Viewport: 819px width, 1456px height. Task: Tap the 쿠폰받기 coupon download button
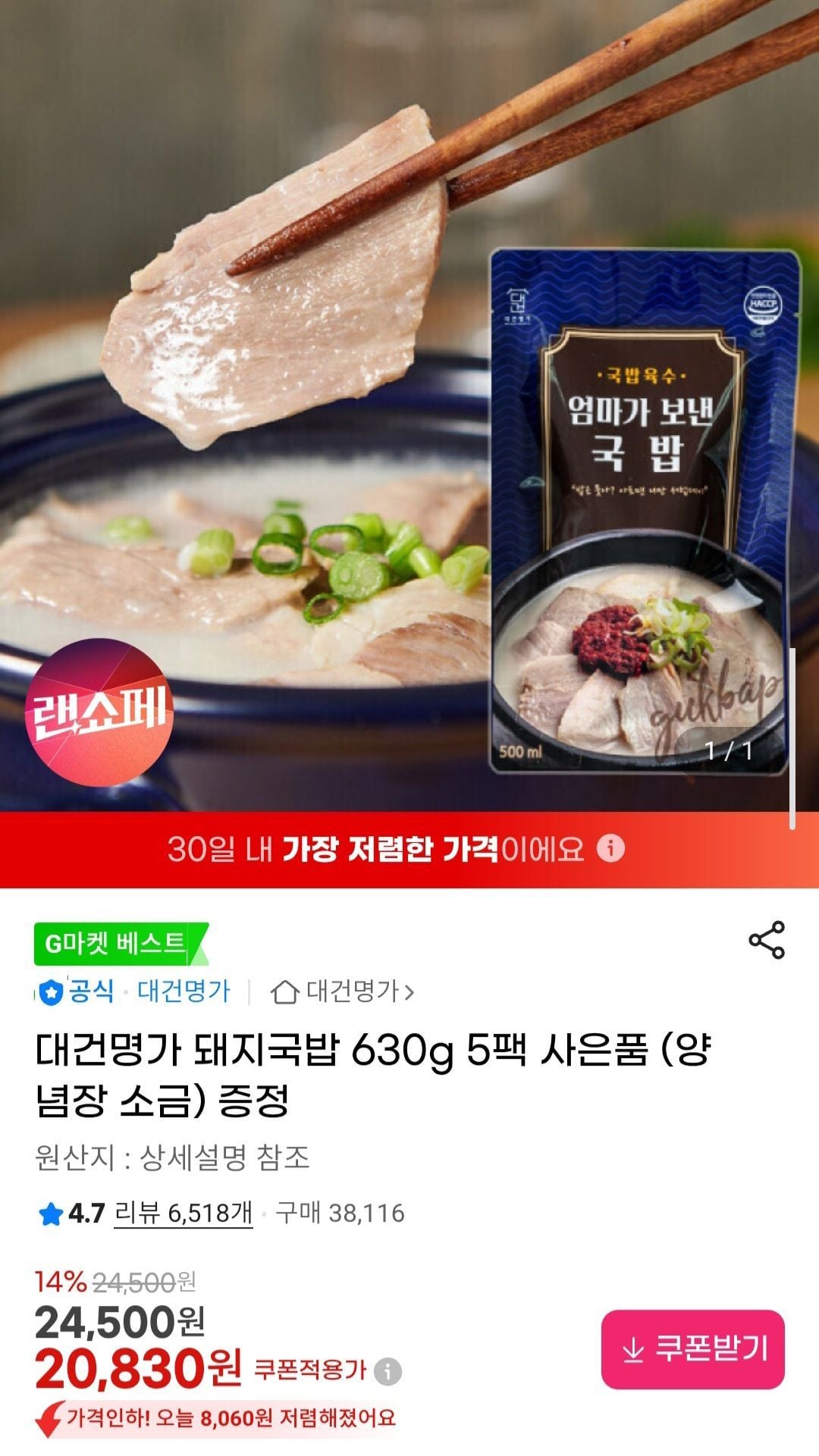692,1349
